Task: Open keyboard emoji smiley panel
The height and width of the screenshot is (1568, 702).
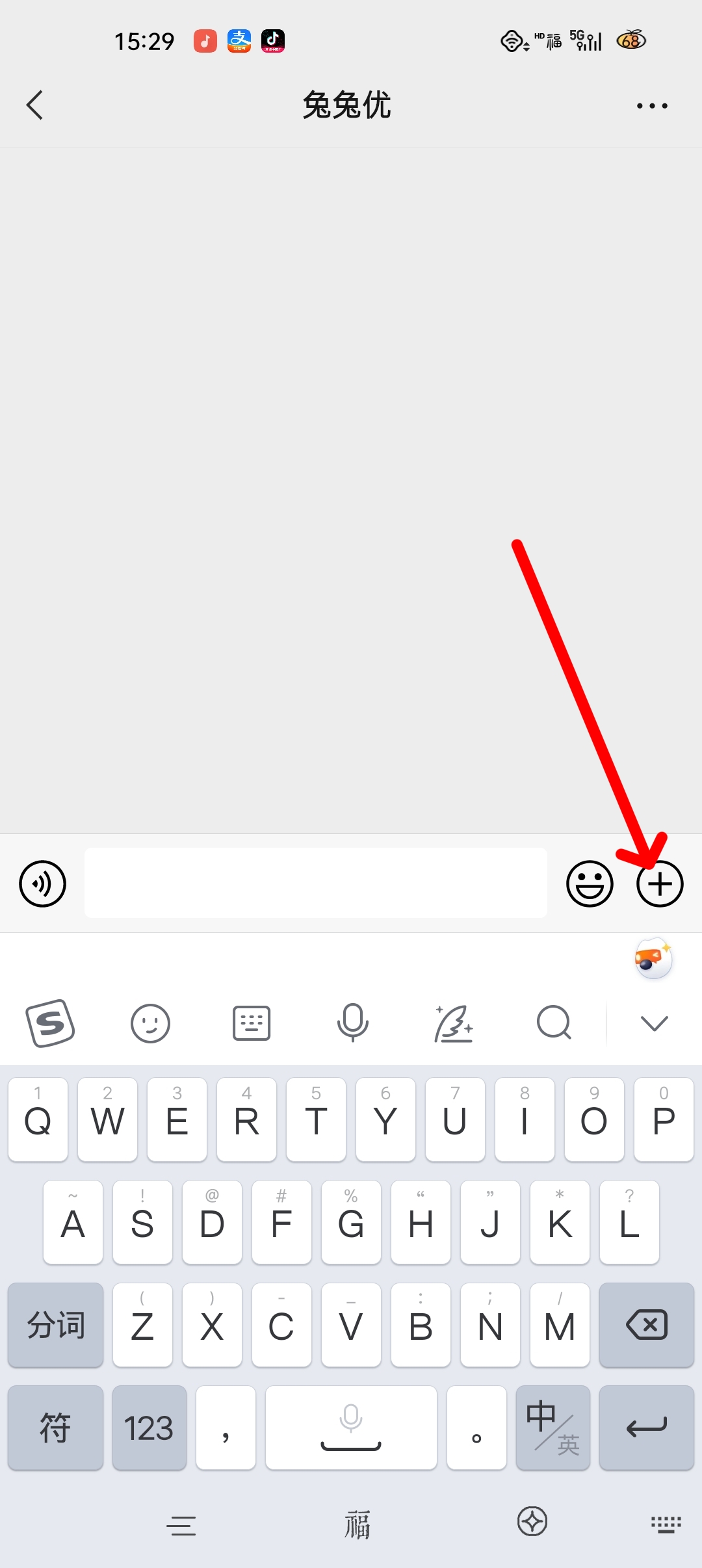Action: [x=150, y=1023]
